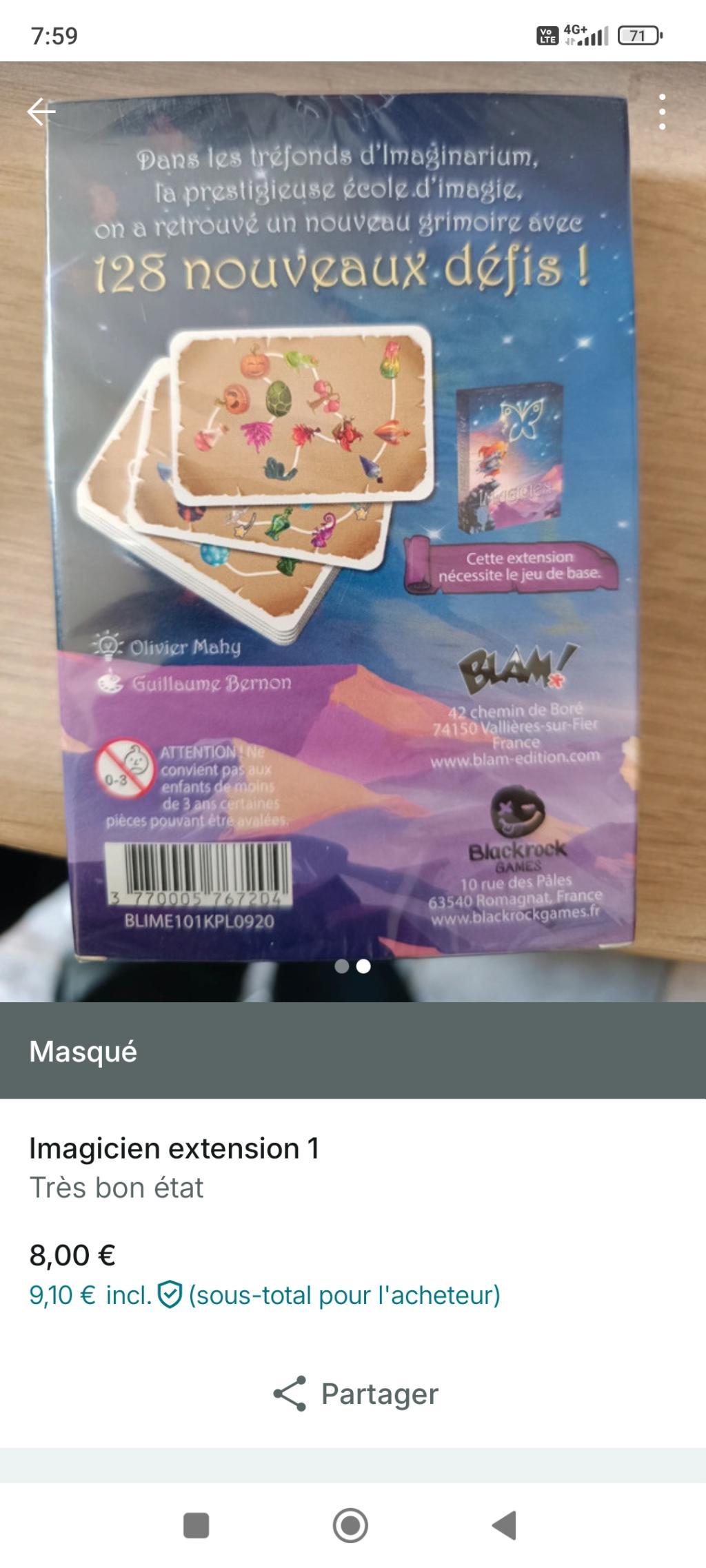Go to the home screen
The width and height of the screenshot is (706, 1568).
click(x=350, y=1525)
